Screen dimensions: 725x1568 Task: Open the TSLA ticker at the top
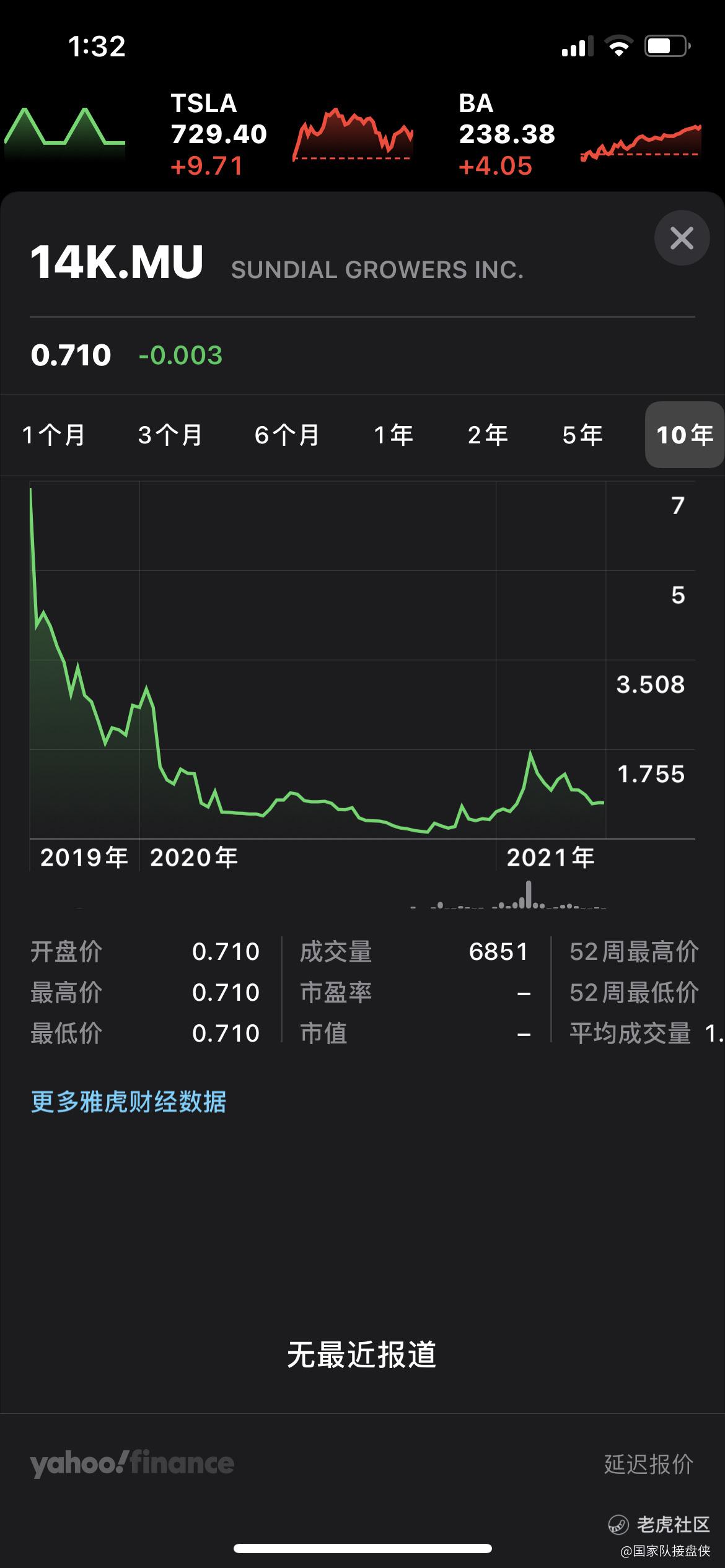pyautogui.click(x=291, y=134)
